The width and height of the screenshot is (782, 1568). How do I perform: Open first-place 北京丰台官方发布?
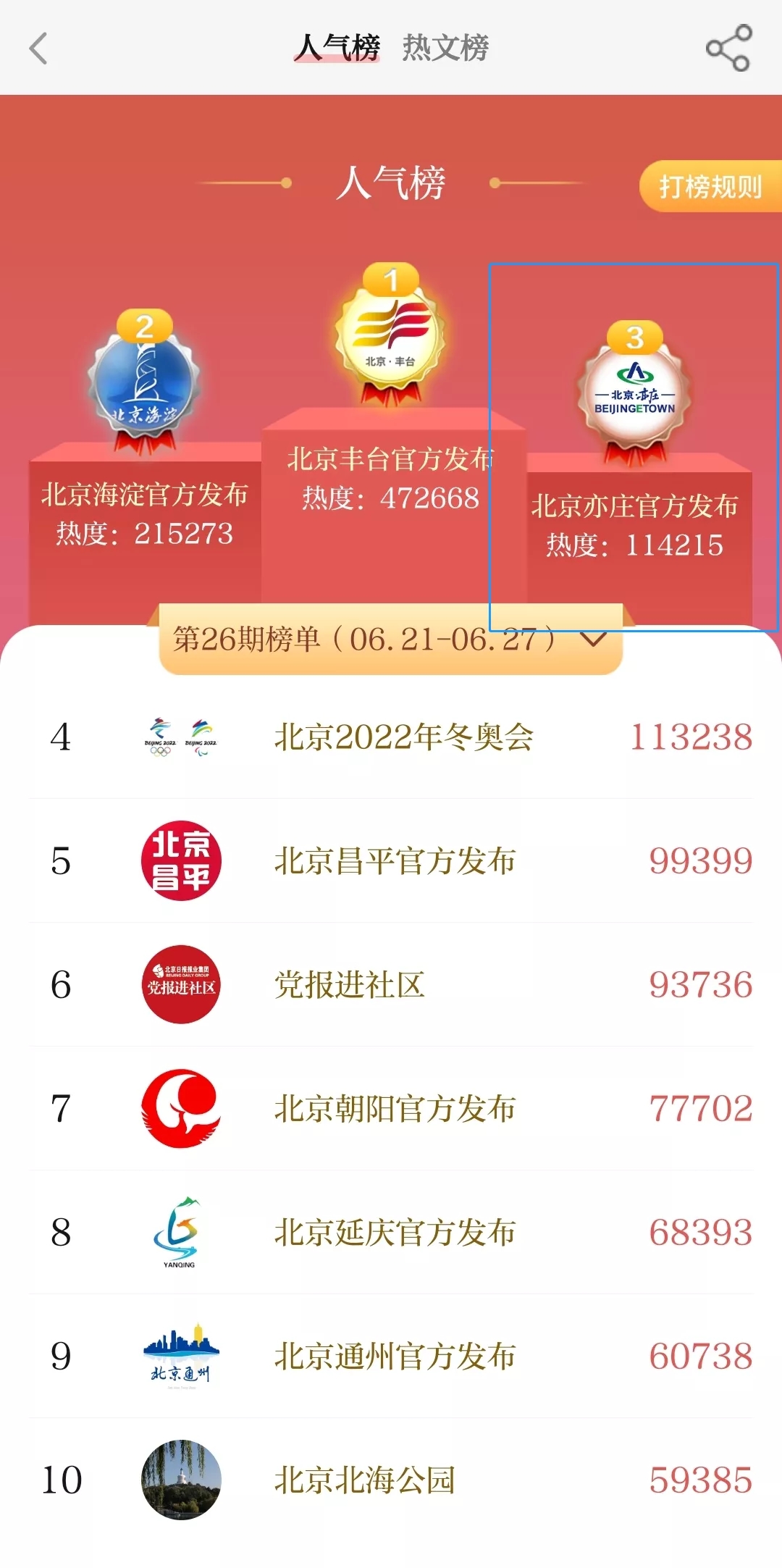[x=390, y=459]
